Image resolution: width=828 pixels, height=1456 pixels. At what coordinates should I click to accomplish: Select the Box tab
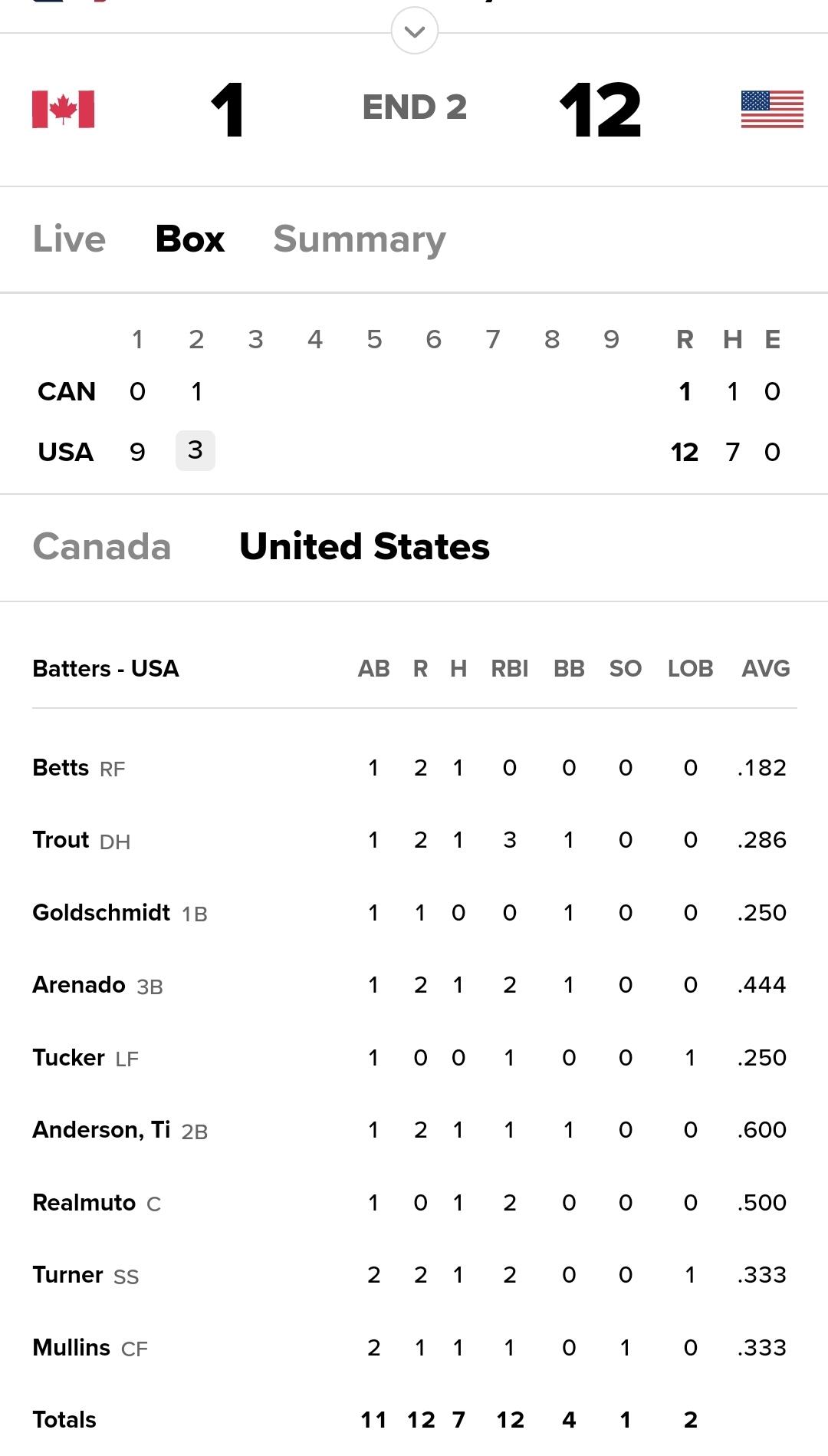click(189, 239)
